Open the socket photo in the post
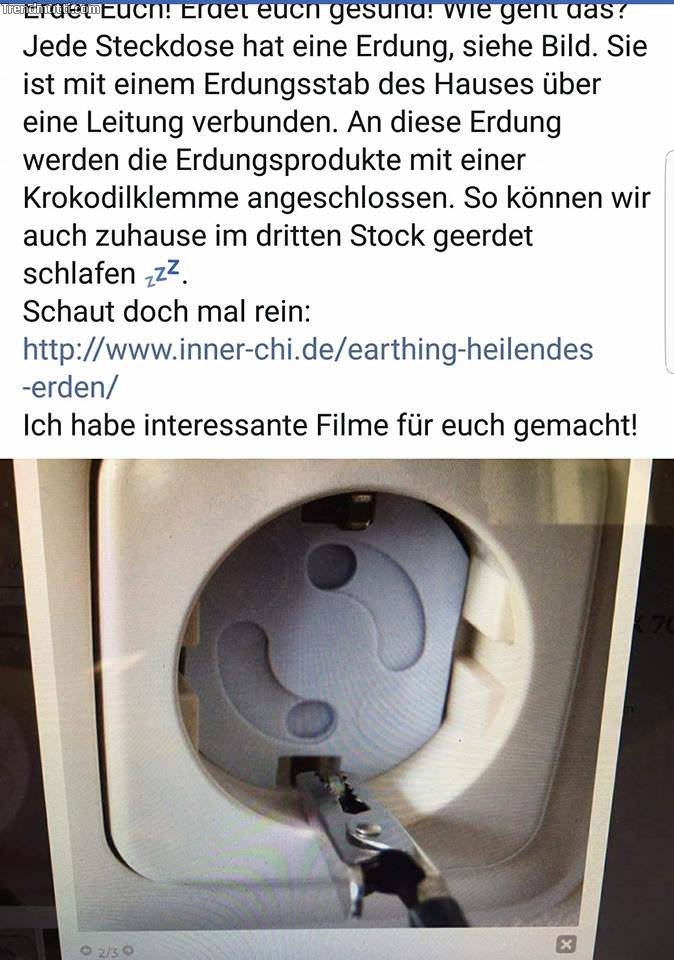The image size is (674, 960). click(337, 700)
